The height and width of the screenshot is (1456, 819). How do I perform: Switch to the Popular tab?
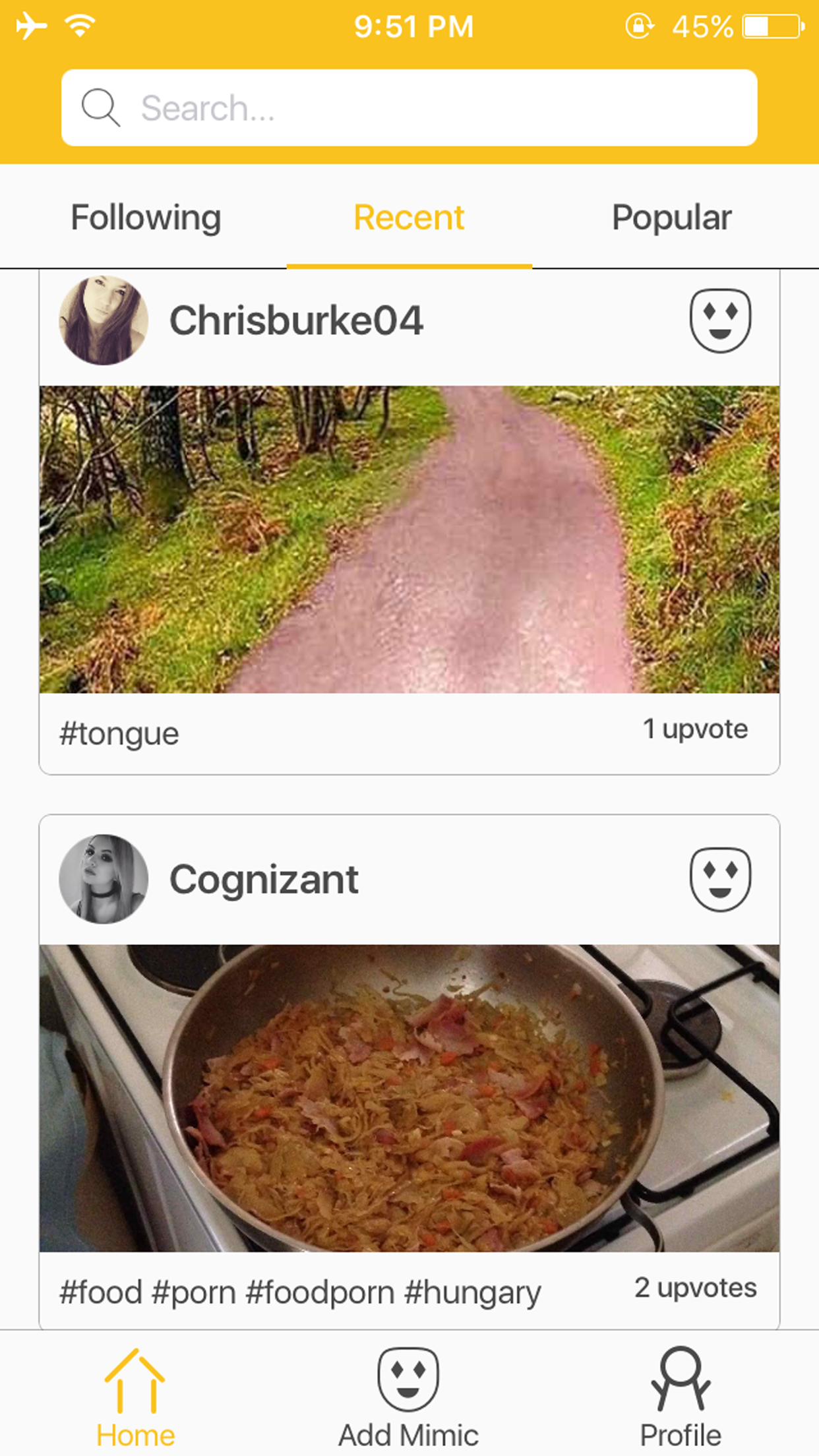click(x=671, y=218)
